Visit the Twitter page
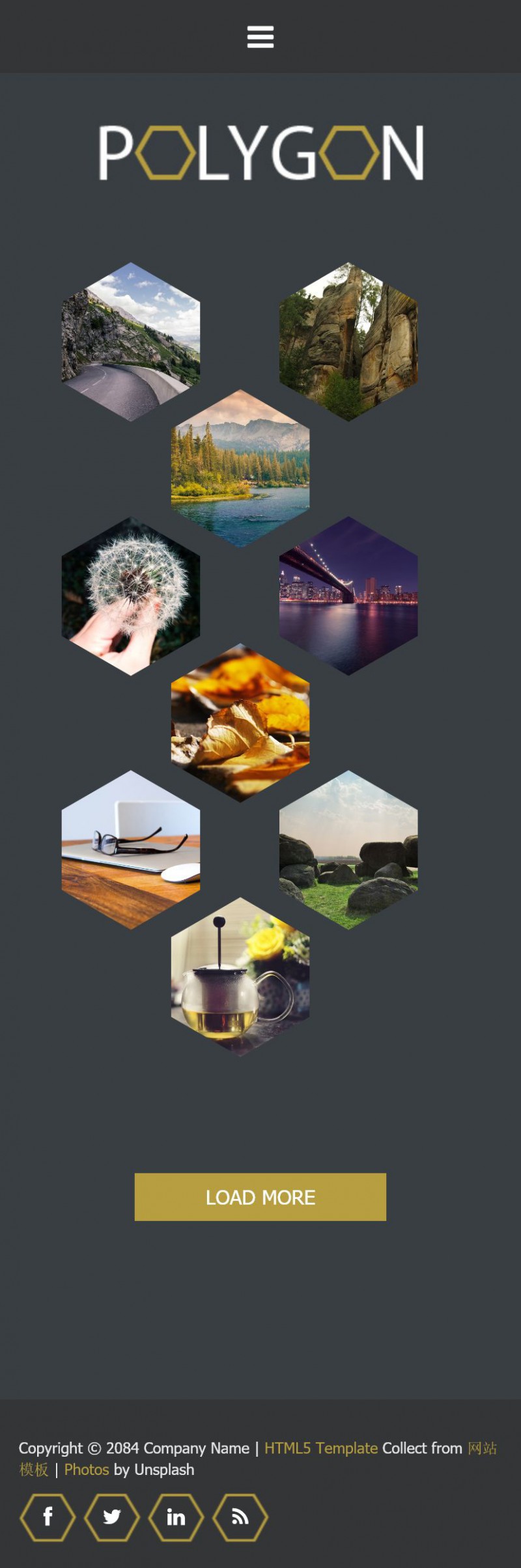The image size is (521, 1568). click(x=111, y=1517)
